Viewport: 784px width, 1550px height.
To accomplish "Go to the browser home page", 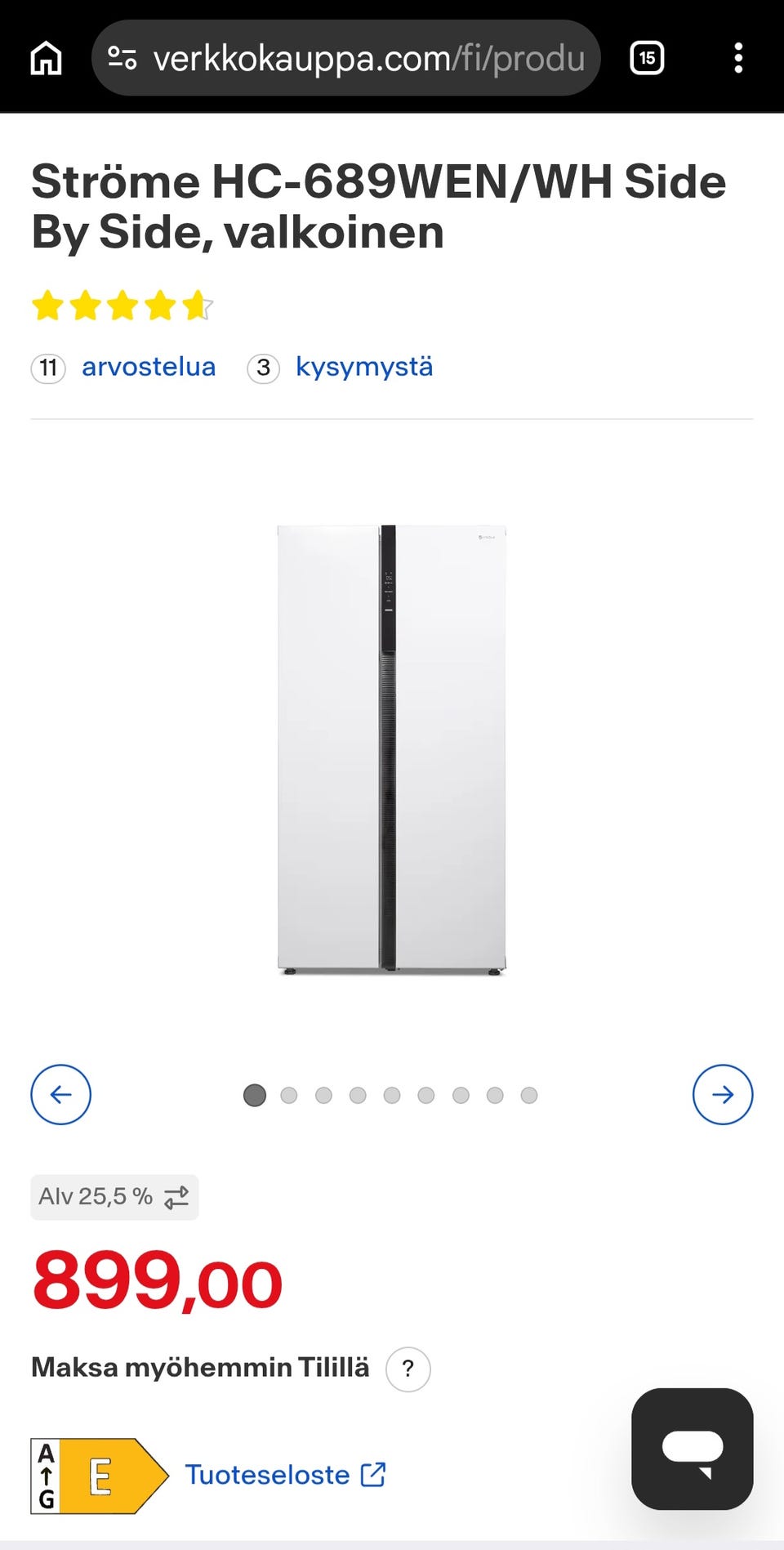I will click(x=46, y=58).
